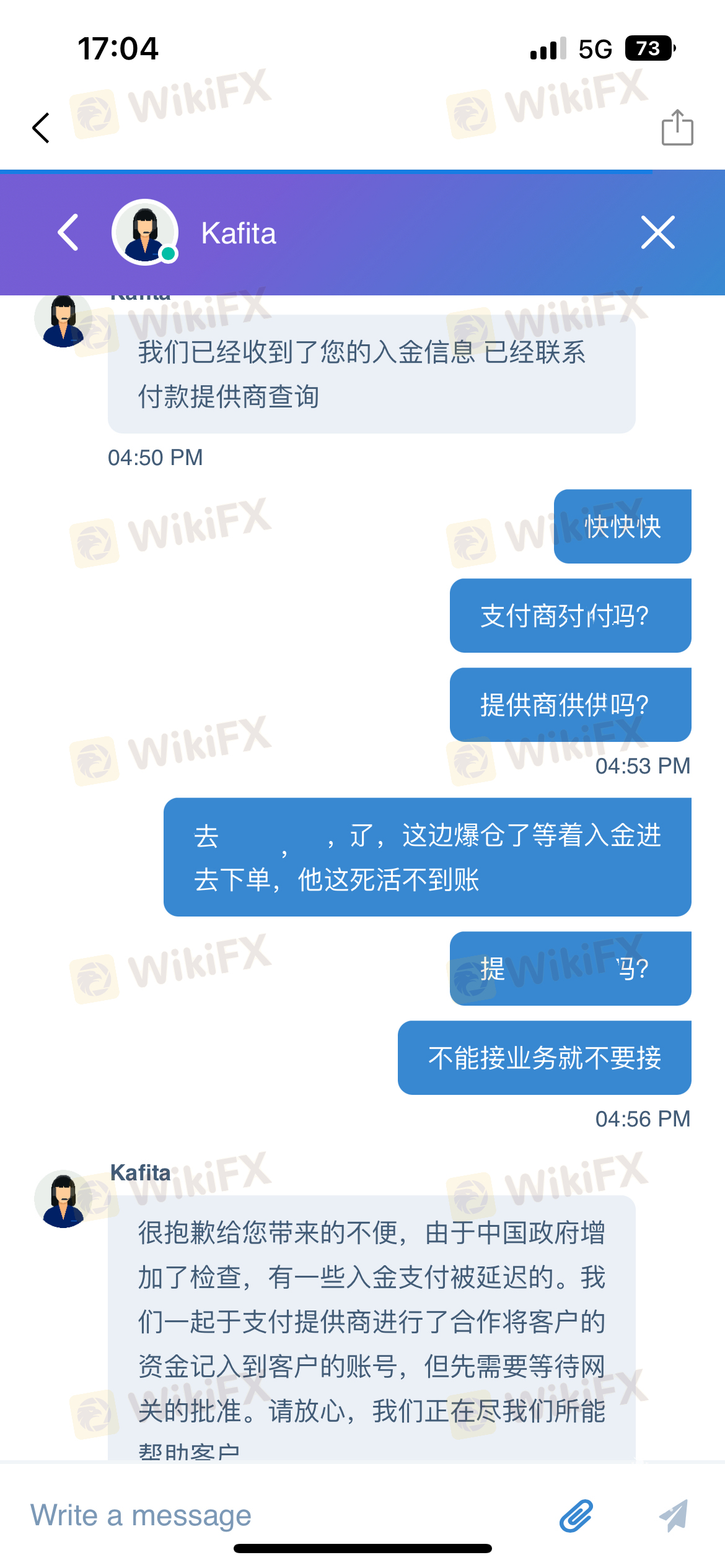The image size is (725, 1568).
Task: Close the Kafita chat window
Action: pos(657,233)
